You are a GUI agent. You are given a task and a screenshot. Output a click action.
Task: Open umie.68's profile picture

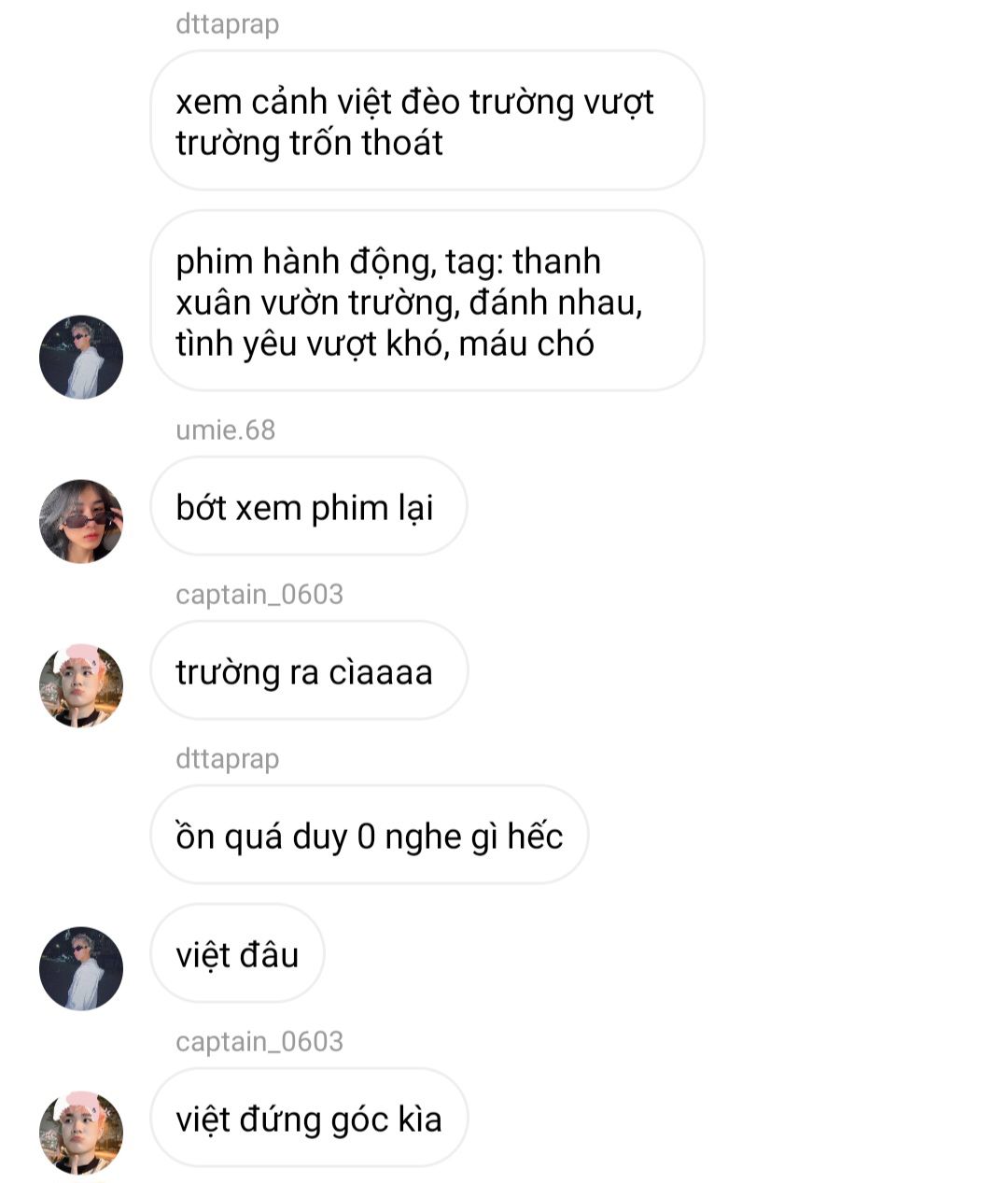point(81,521)
